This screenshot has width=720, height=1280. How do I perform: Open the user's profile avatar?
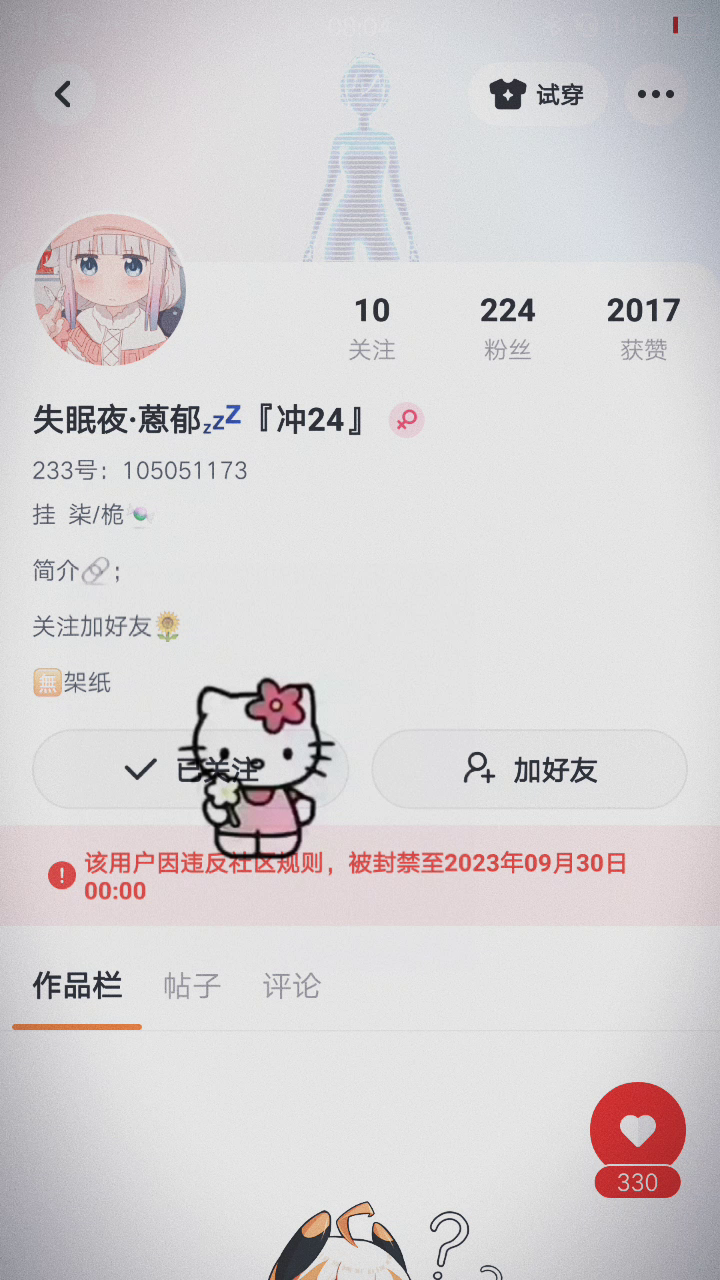(110, 290)
